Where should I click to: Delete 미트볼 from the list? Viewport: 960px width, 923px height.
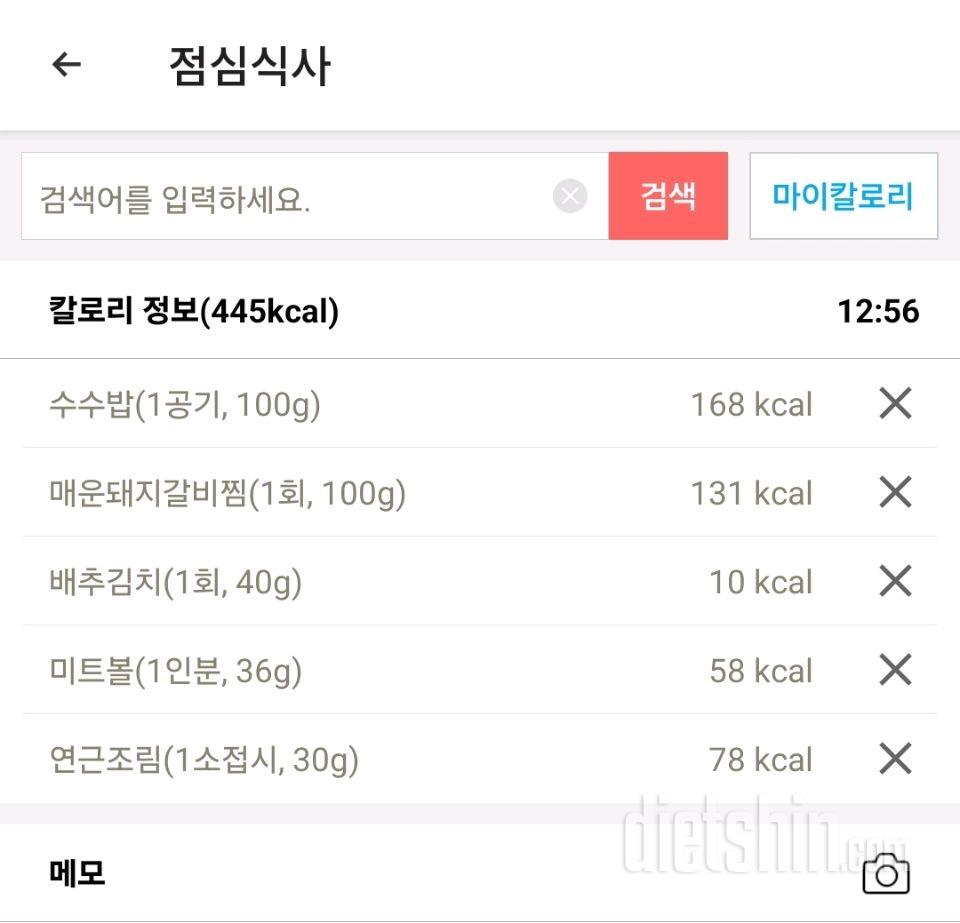[x=895, y=670]
